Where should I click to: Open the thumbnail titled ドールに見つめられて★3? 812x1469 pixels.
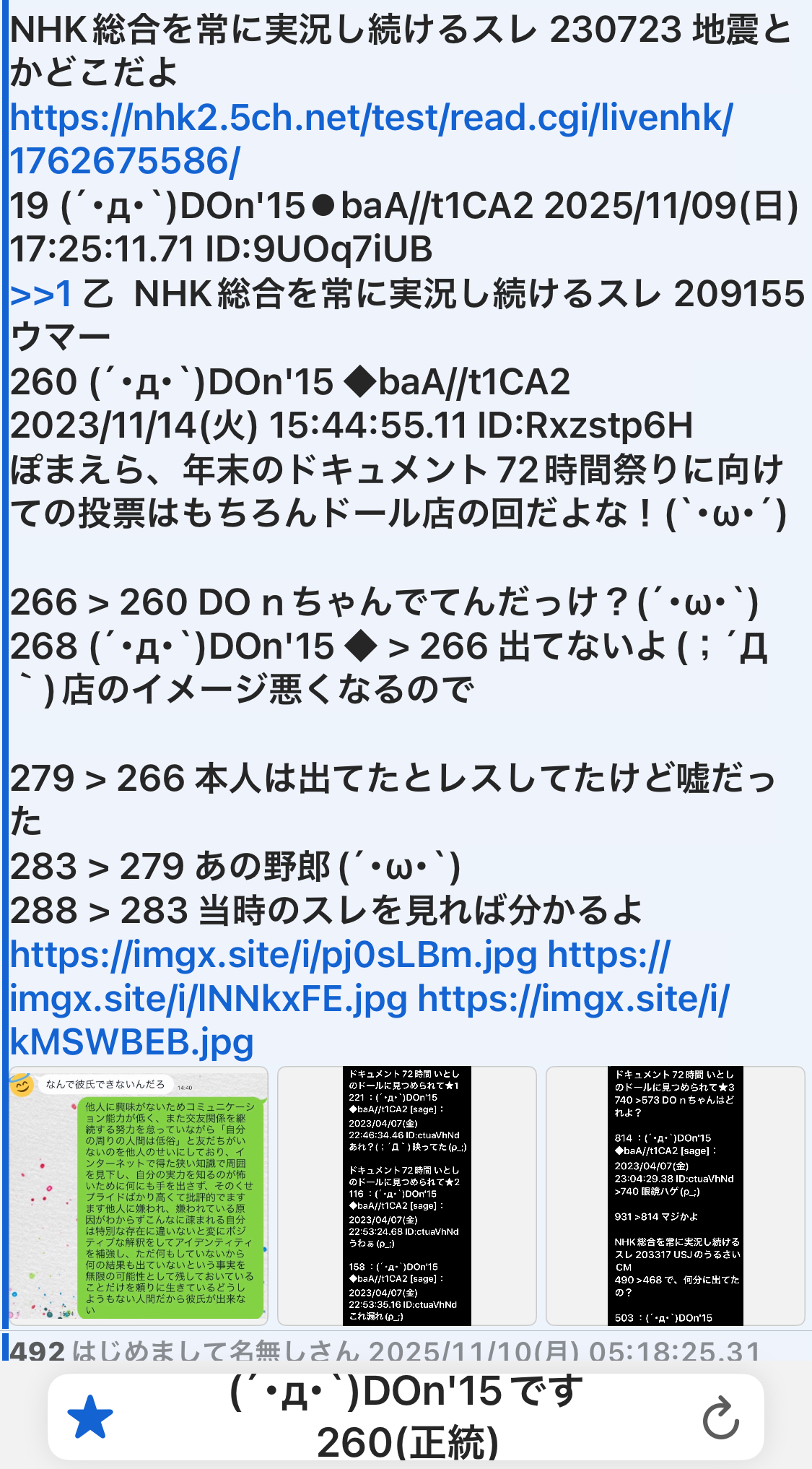pos(675,1196)
